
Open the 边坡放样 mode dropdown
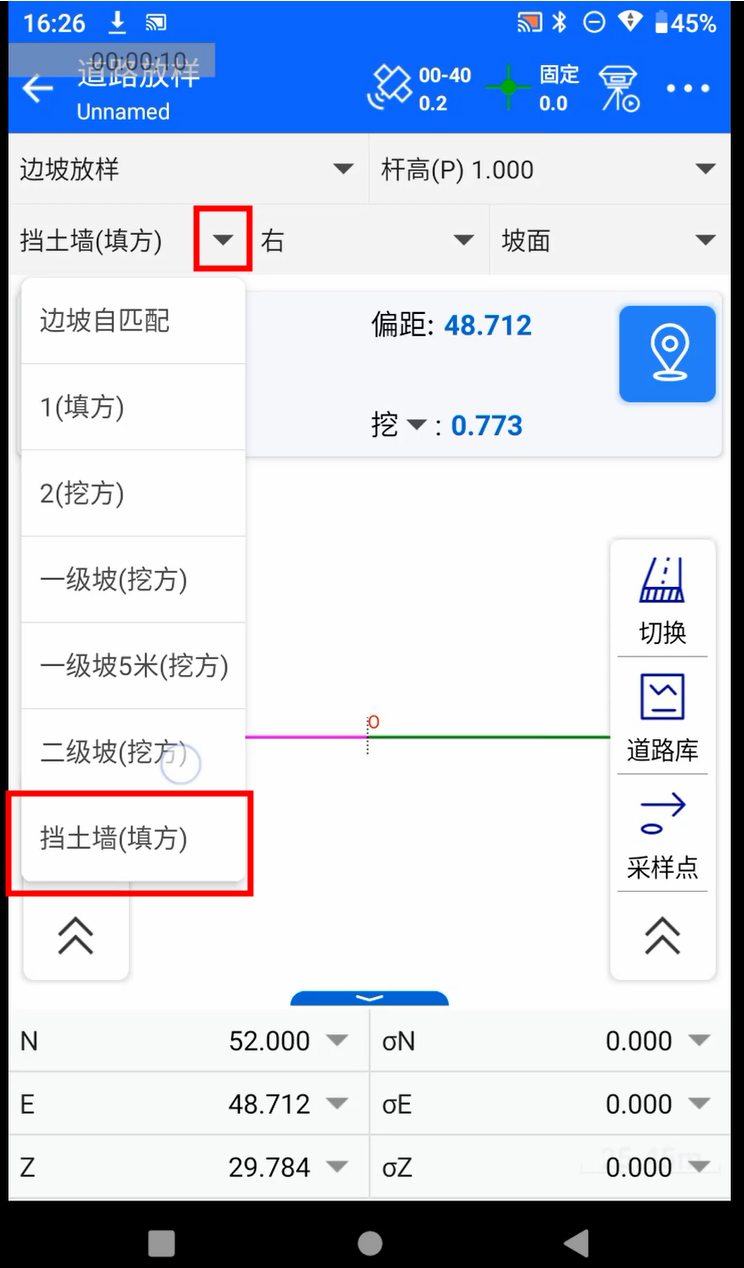[x=188, y=169]
